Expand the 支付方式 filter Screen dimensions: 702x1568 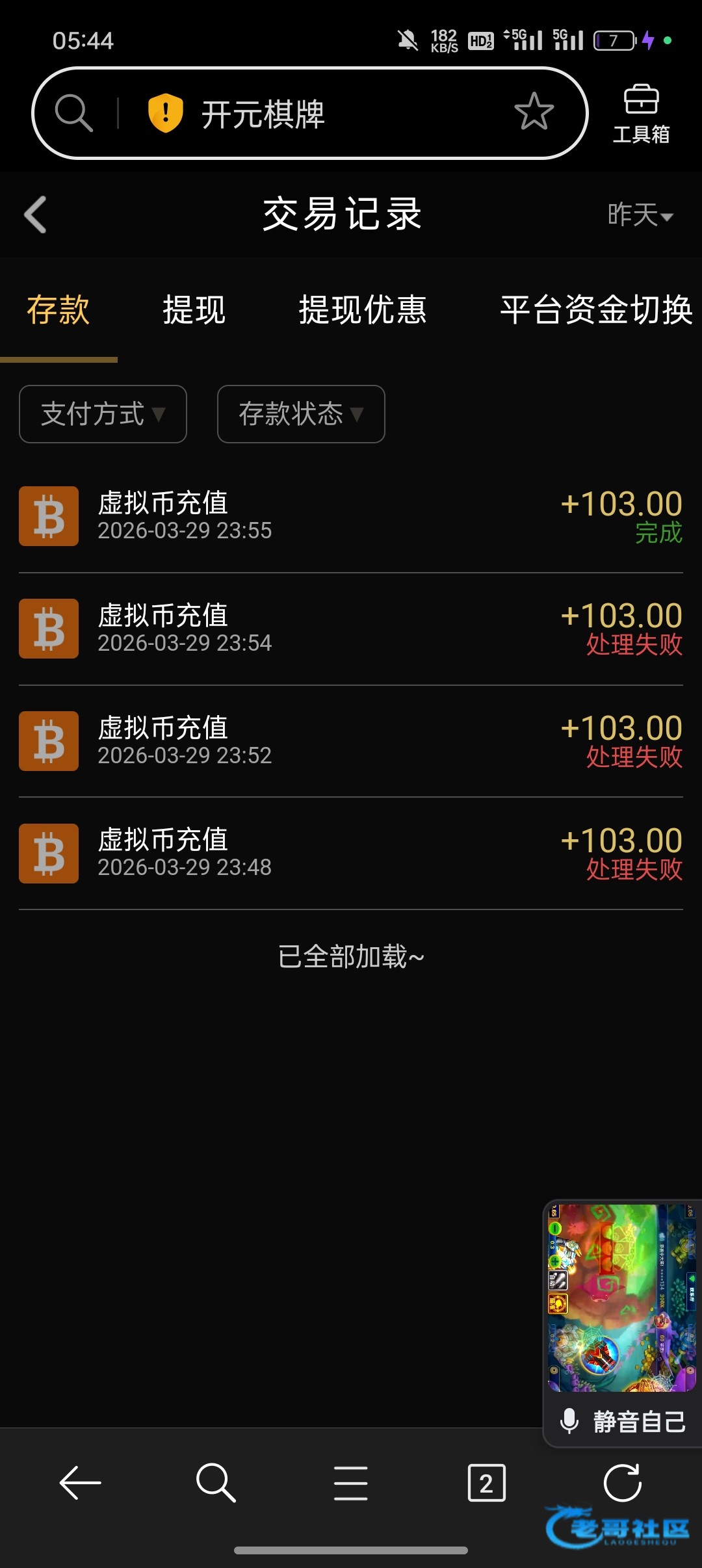103,414
